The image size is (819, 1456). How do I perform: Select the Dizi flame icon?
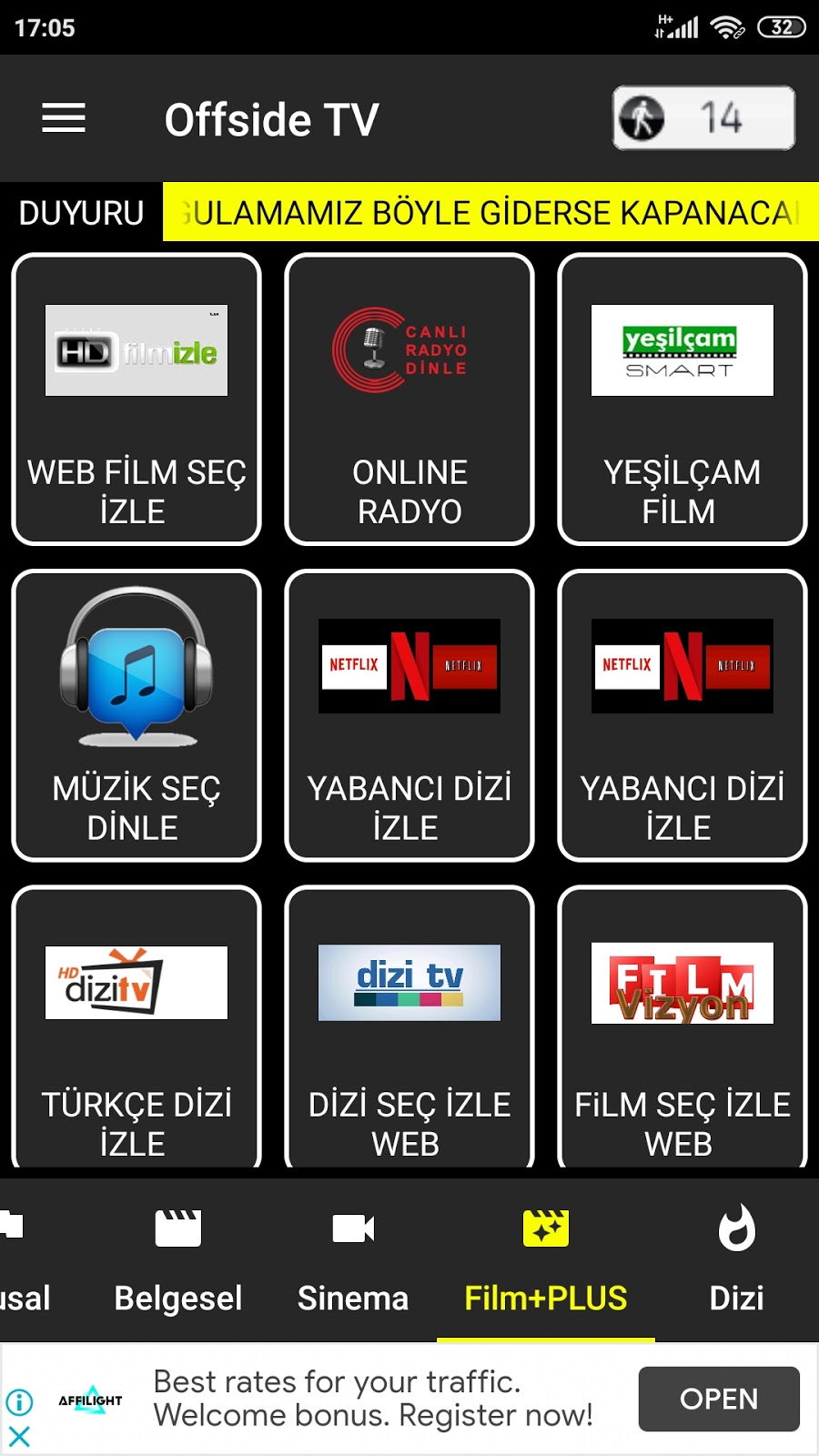737,1228
